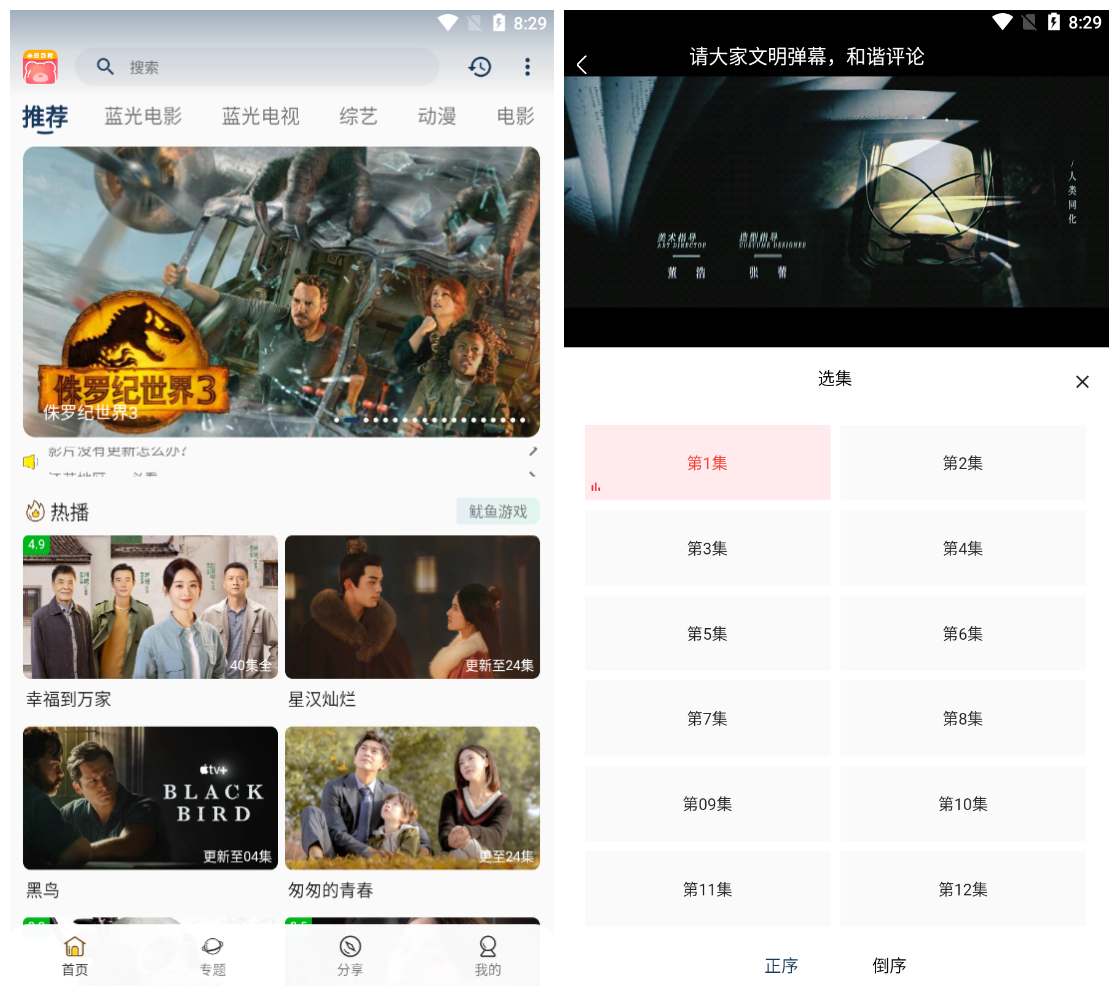Sort episodes by 倒序

(x=889, y=965)
